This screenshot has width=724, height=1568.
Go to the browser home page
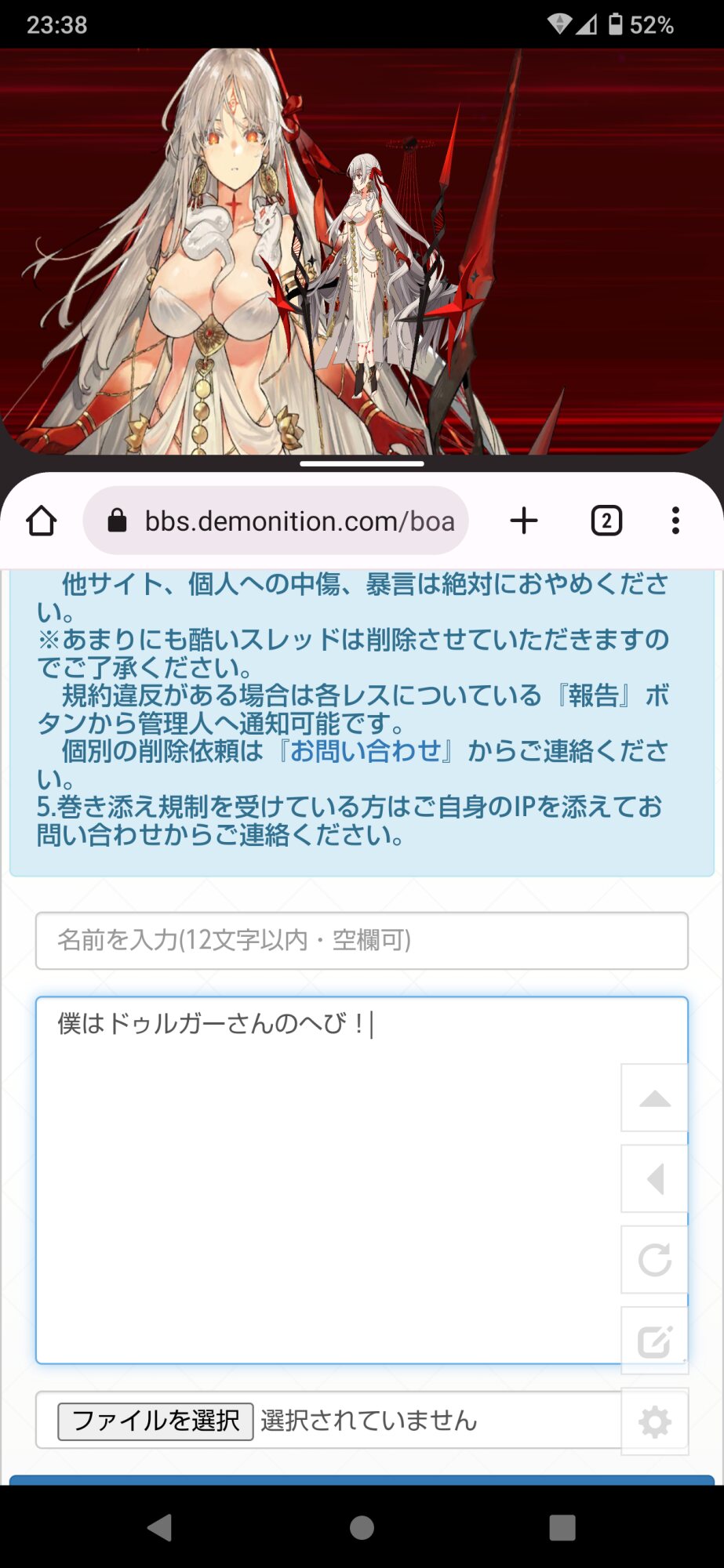pyautogui.click(x=42, y=521)
